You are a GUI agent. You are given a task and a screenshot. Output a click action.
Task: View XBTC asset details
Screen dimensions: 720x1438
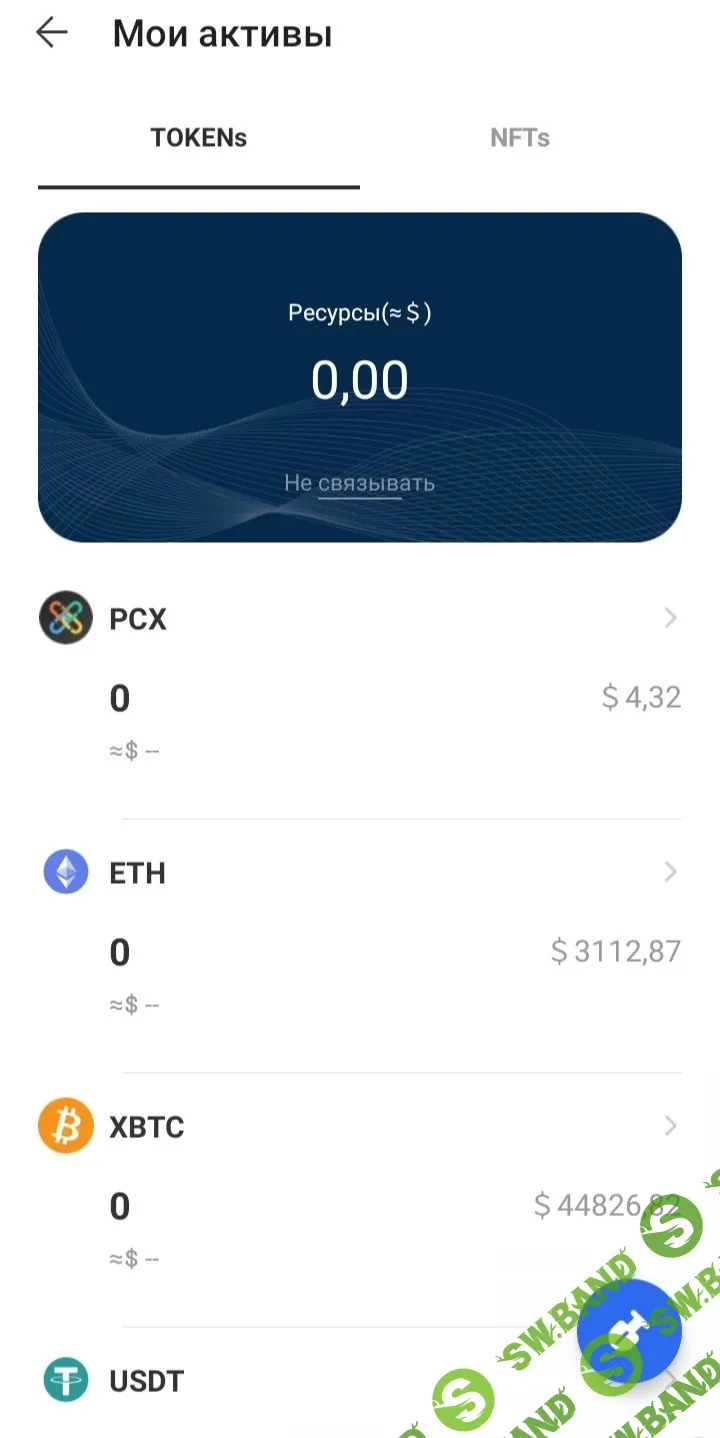coord(360,1127)
